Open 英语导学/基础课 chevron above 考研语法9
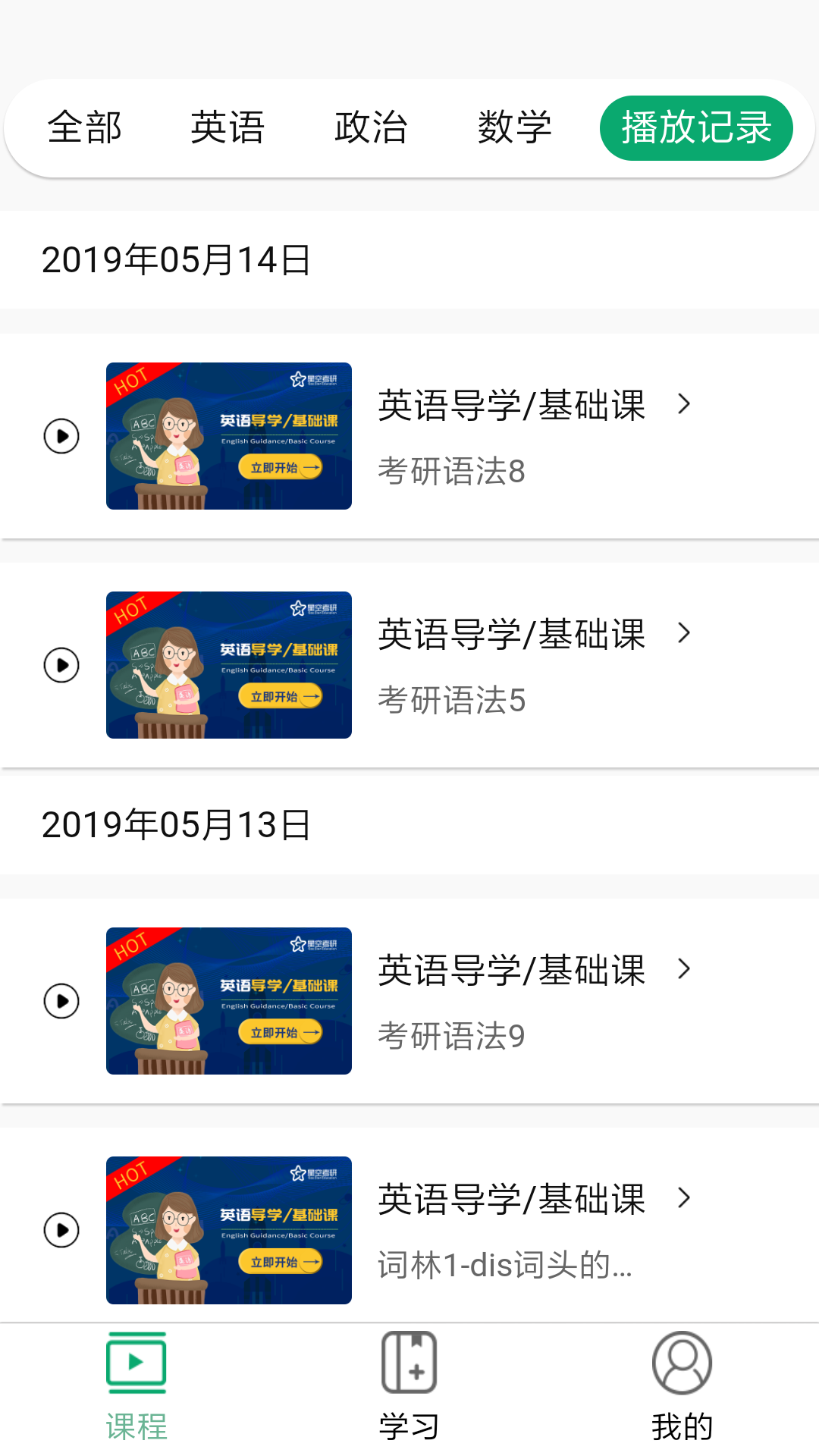The image size is (819, 1456). [x=684, y=969]
